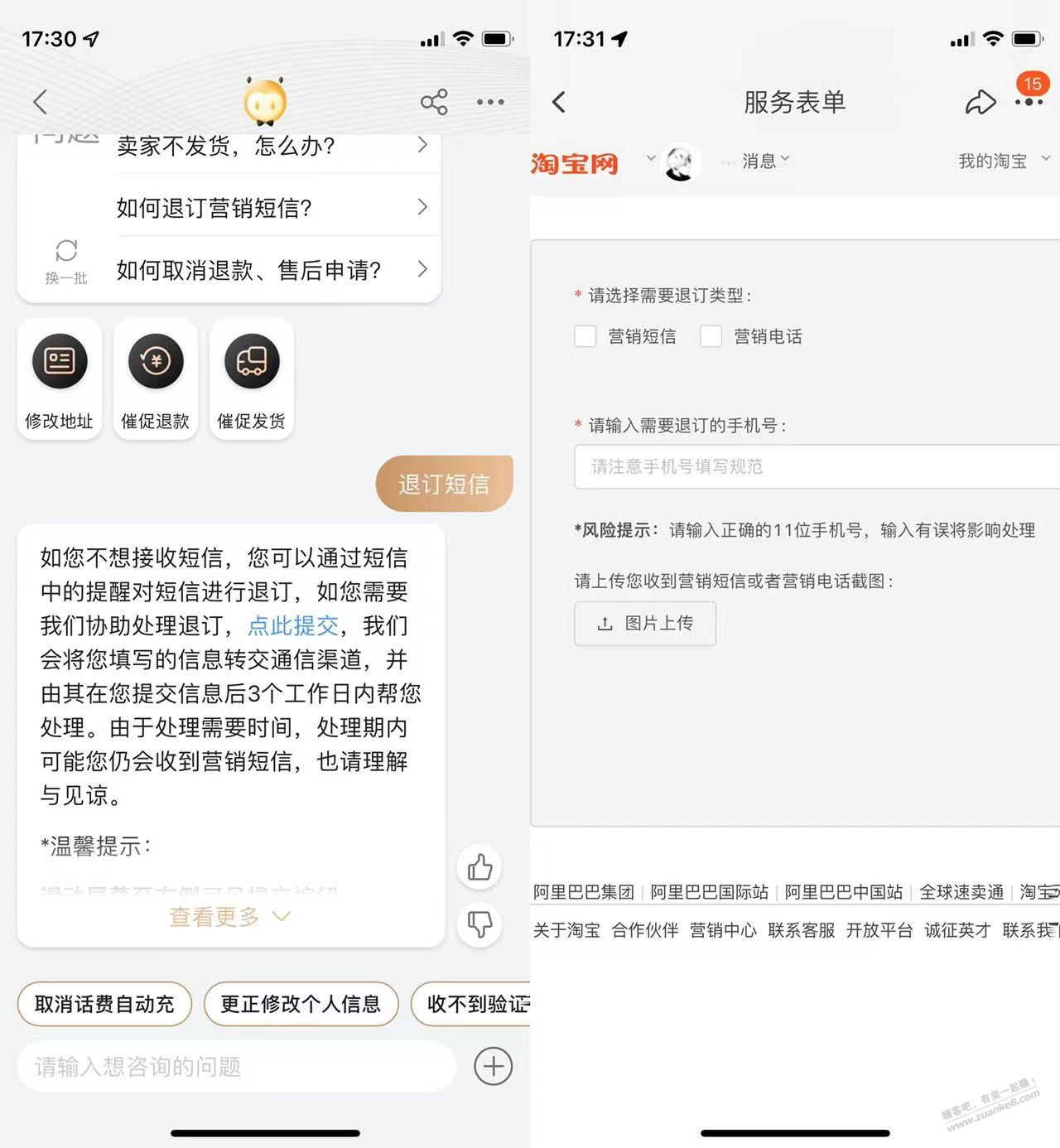Open the chat header's three-dot menu
1060x1148 pixels.
pyautogui.click(x=490, y=102)
